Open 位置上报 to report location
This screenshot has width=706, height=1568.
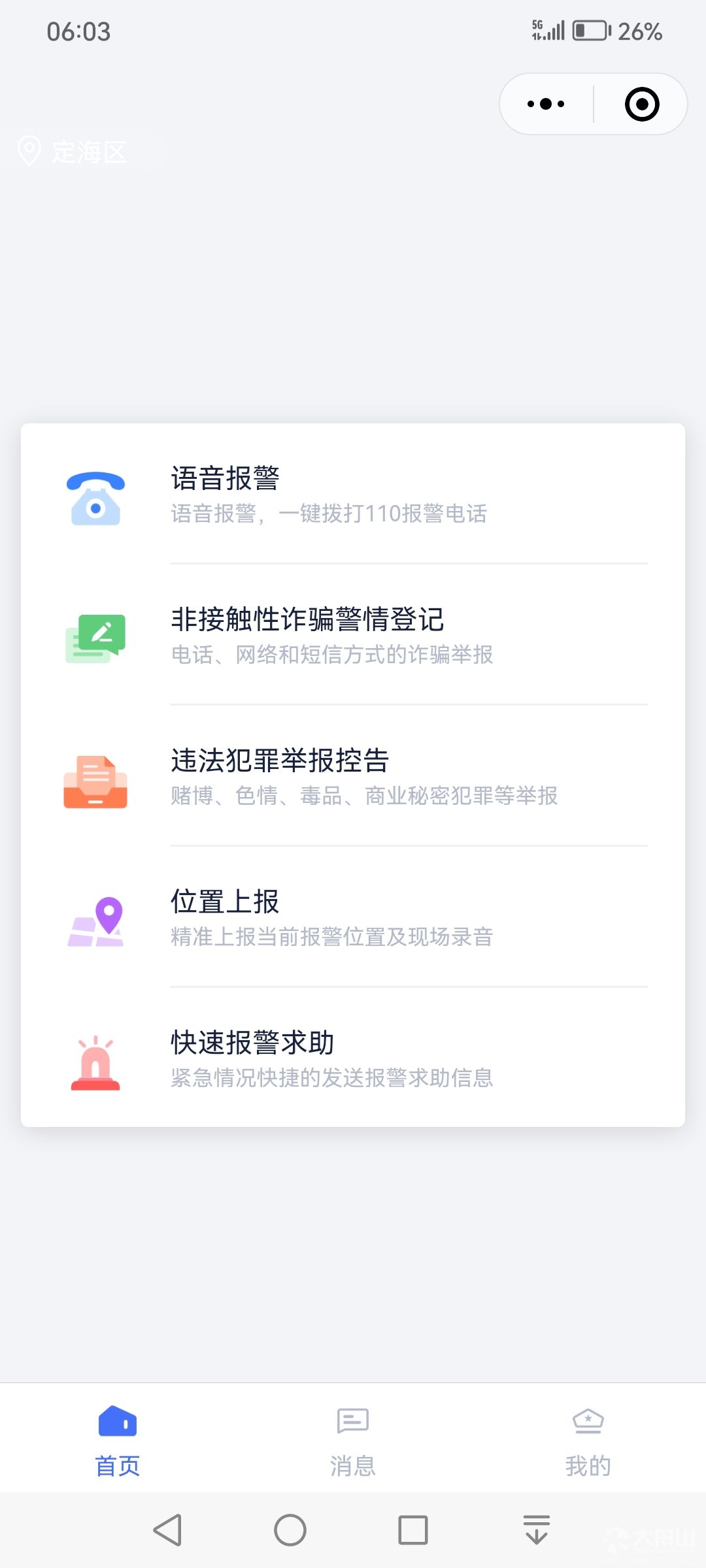point(353,917)
